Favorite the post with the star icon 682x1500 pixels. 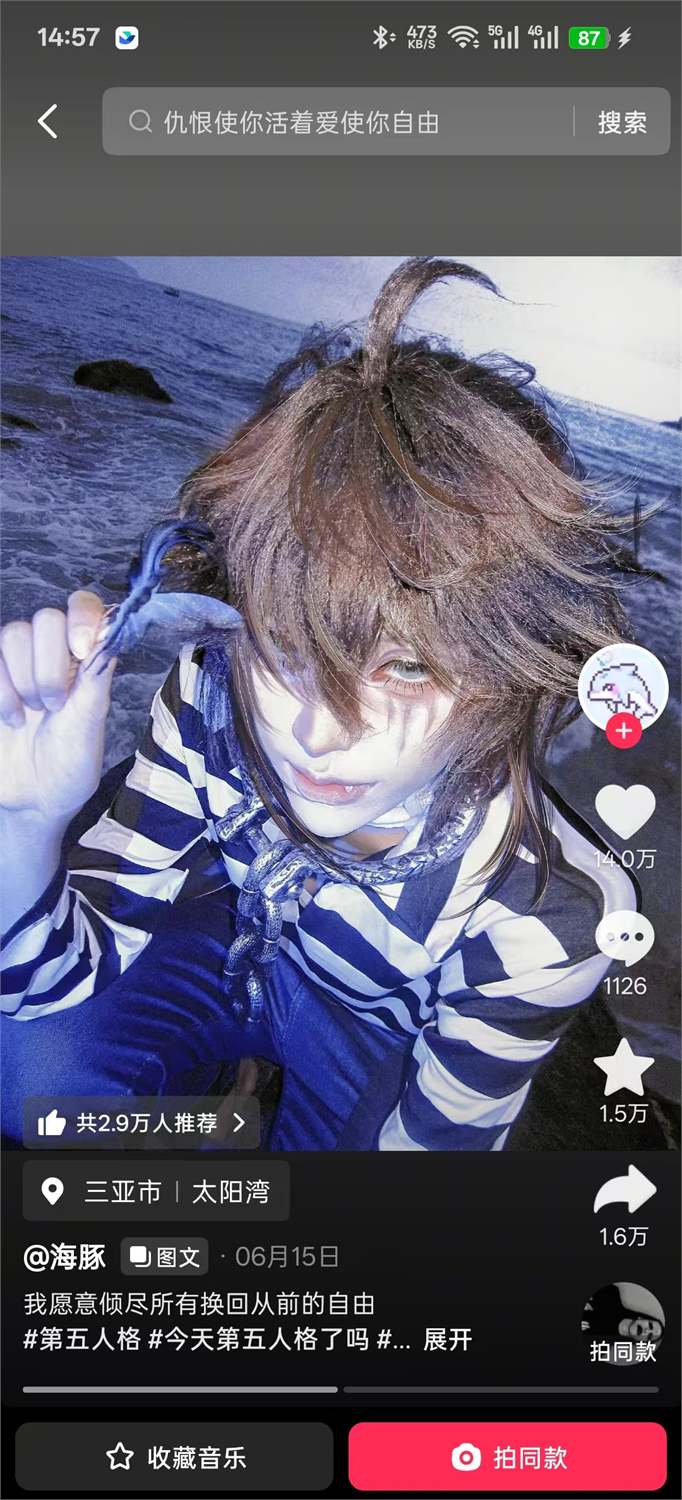click(624, 1069)
